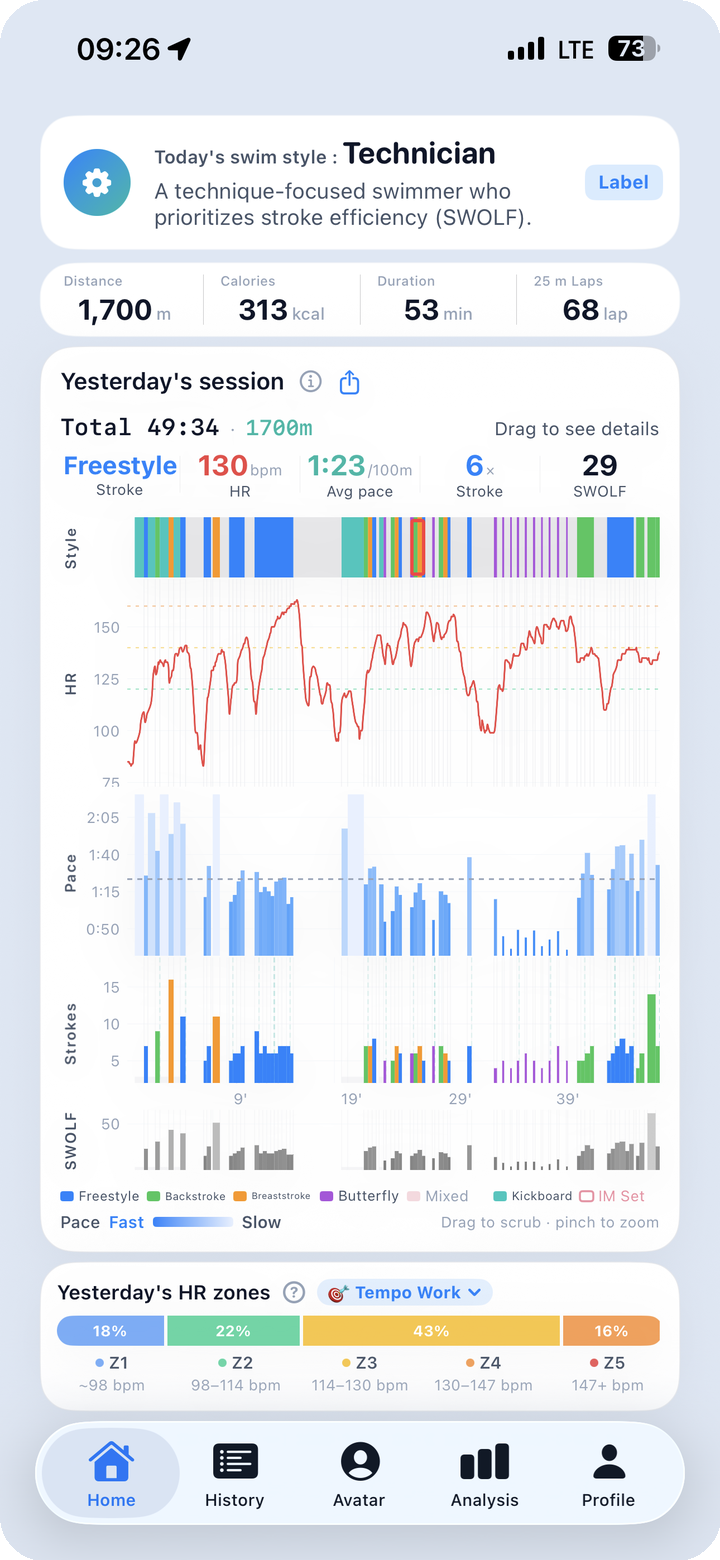The image size is (720, 1560).
Task: Switch to the Home tab
Action: click(x=111, y=1475)
